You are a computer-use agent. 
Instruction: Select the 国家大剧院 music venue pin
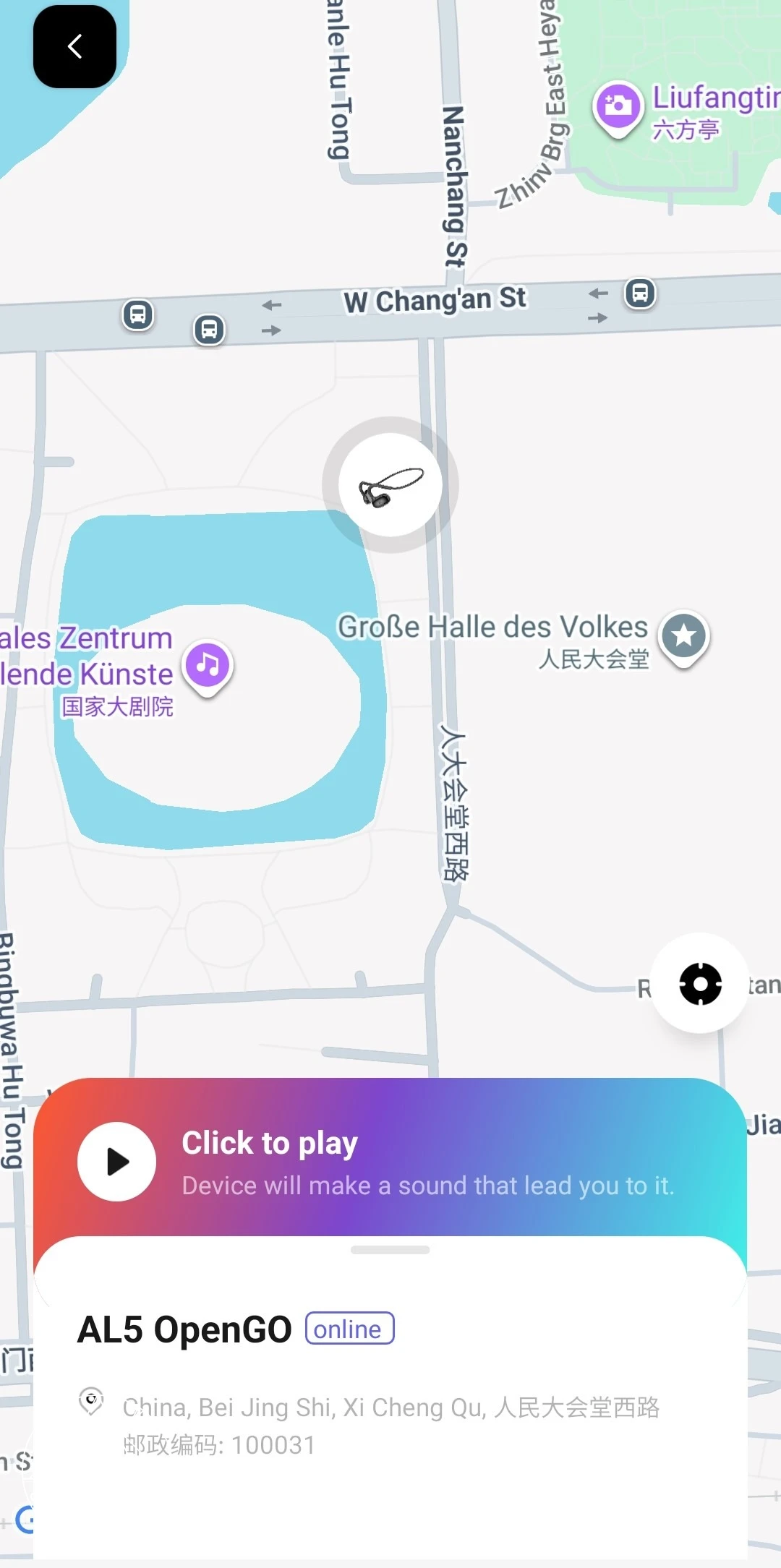(x=208, y=665)
